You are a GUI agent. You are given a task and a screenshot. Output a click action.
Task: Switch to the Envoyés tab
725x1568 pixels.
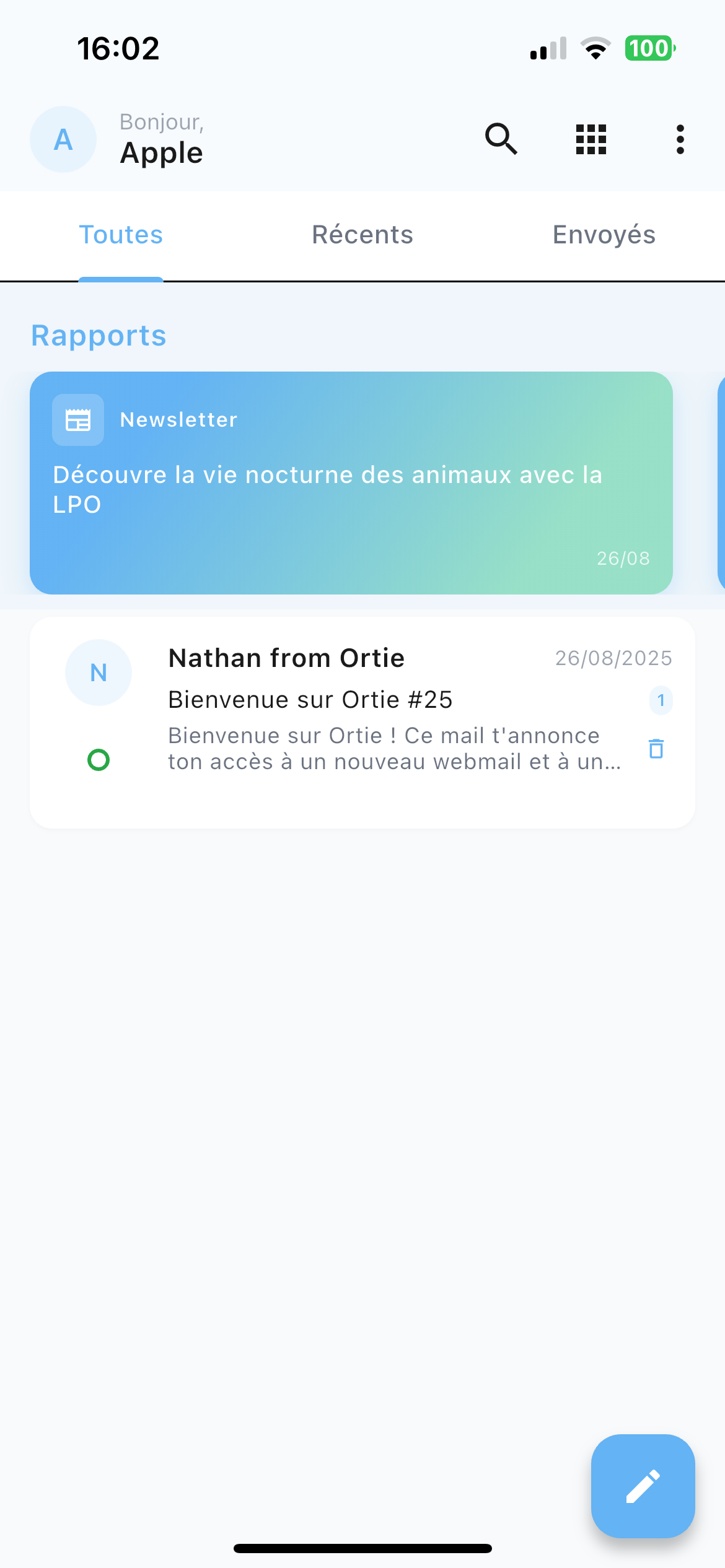click(x=604, y=235)
